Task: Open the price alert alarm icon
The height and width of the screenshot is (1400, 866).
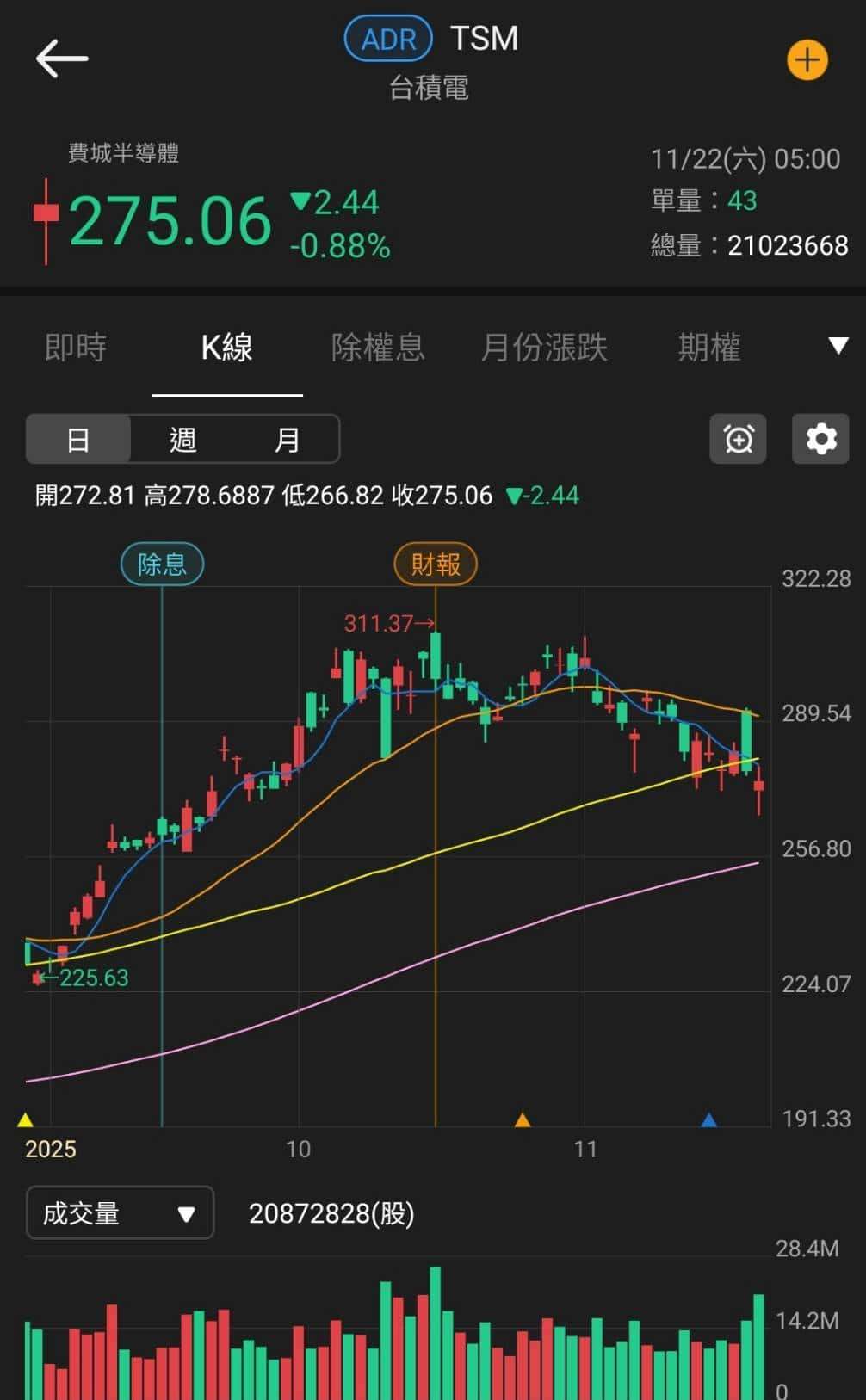Action: [x=737, y=439]
